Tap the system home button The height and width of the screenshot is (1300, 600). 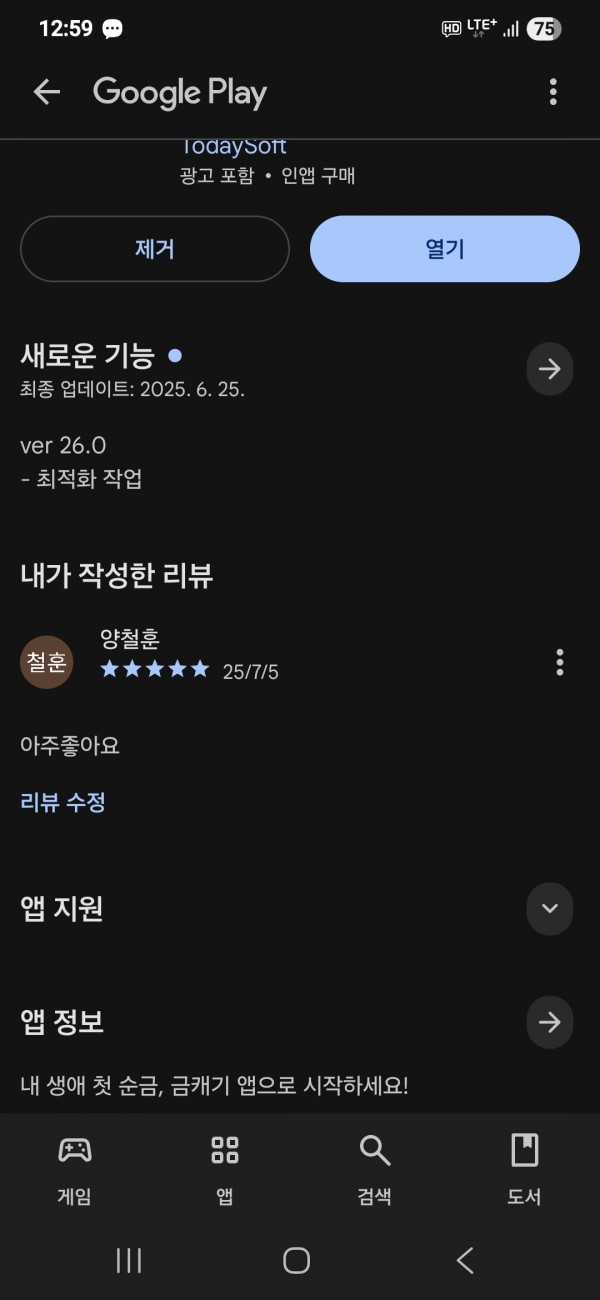[297, 1260]
